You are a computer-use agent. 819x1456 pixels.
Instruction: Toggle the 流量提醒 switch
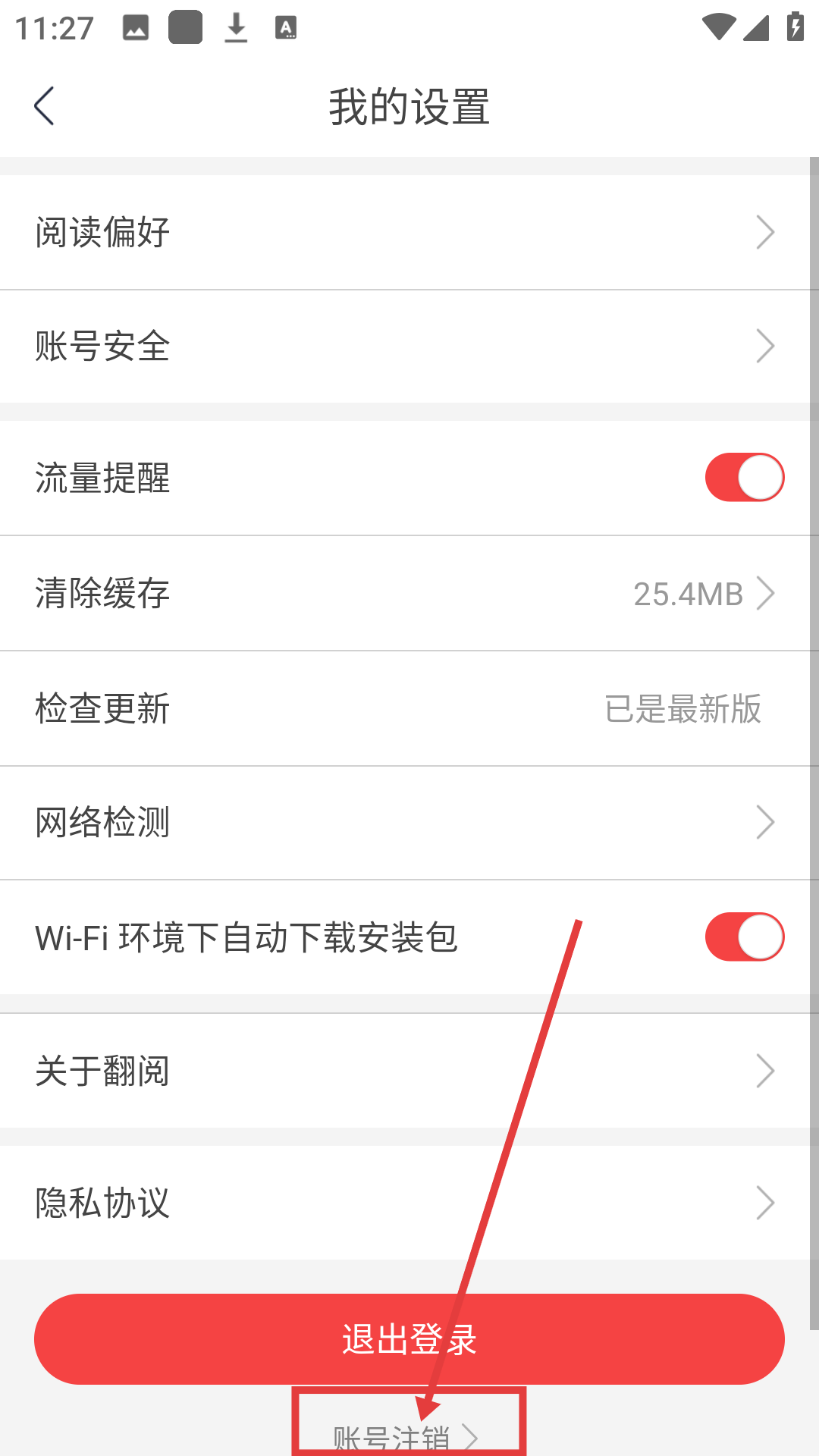tap(744, 478)
